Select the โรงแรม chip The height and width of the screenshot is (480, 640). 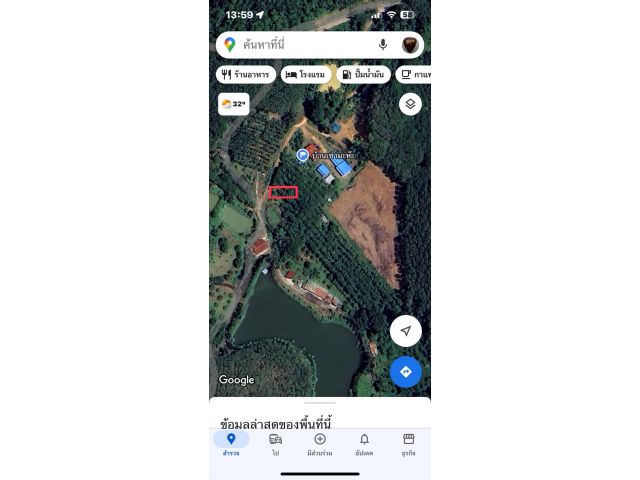click(x=307, y=75)
